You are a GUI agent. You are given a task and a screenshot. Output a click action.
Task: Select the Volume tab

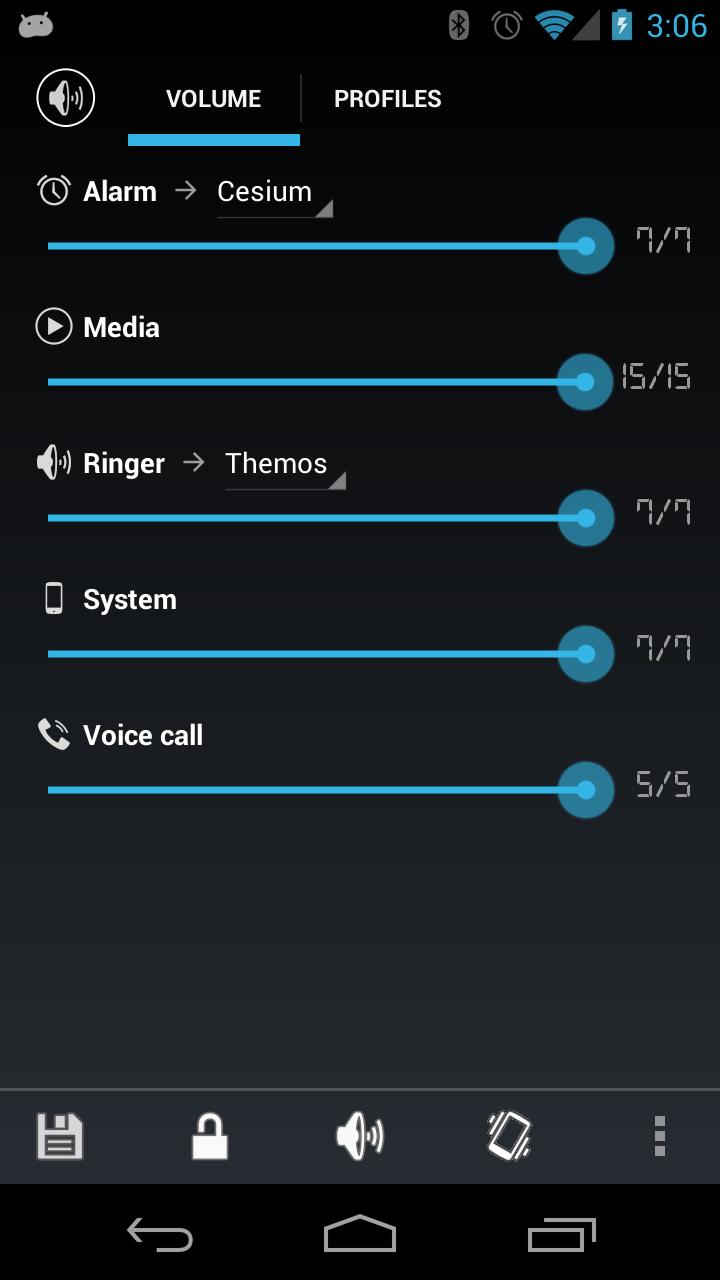point(214,99)
